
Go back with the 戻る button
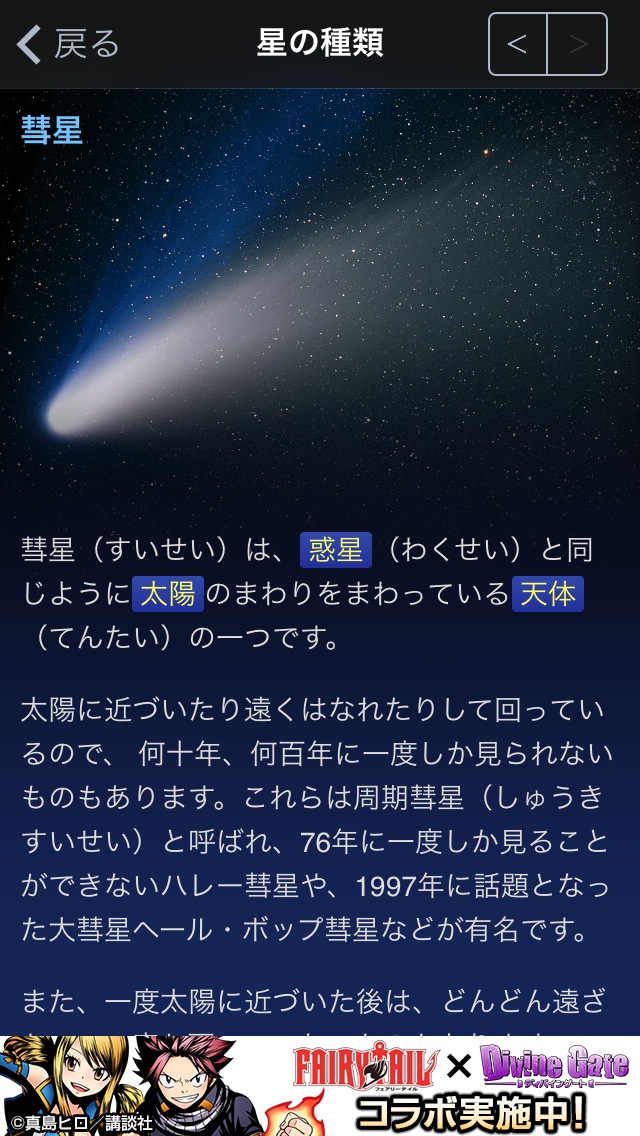point(68,44)
